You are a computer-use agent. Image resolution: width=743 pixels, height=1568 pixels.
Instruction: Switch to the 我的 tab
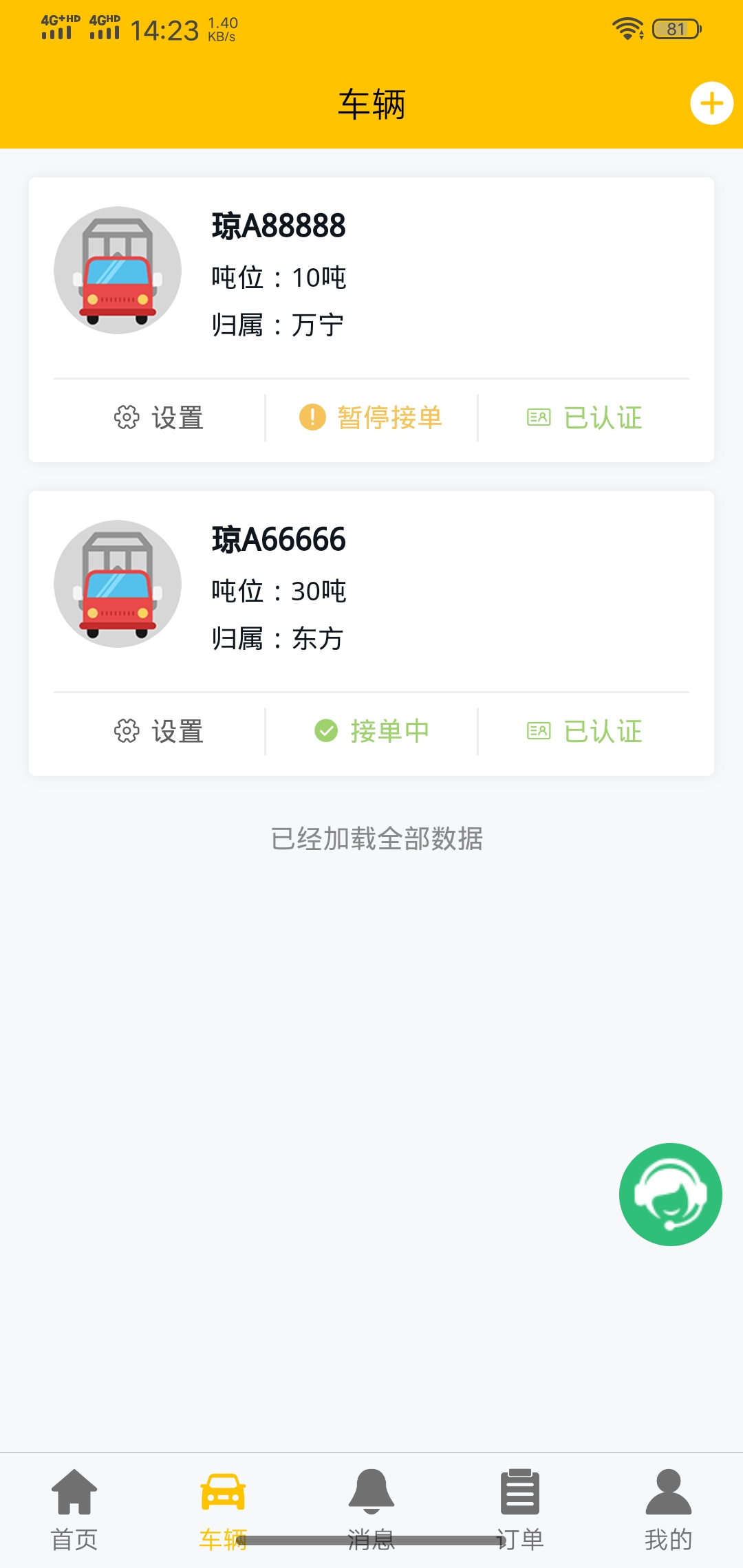pyautogui.click(x=669, y=1510)
